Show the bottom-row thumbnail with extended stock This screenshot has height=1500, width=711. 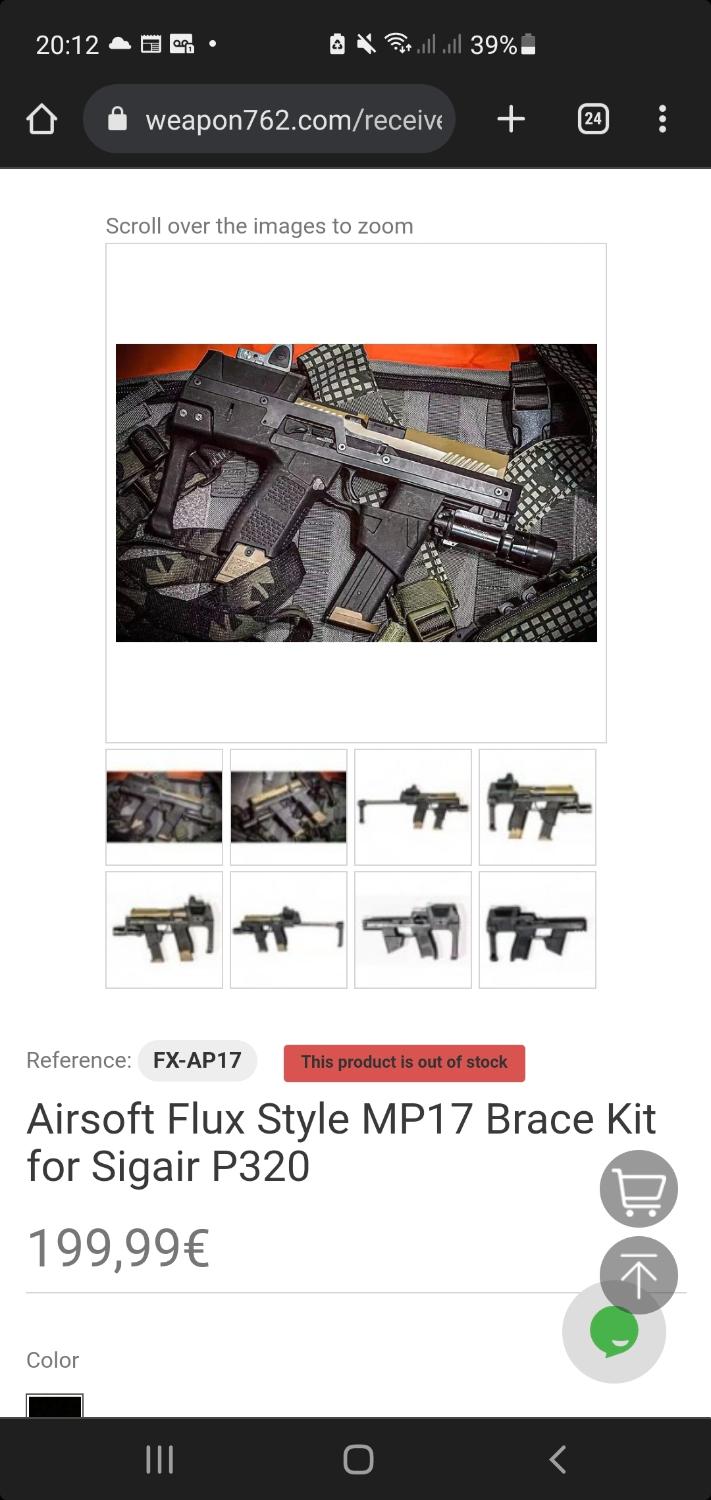click(288, 930)
